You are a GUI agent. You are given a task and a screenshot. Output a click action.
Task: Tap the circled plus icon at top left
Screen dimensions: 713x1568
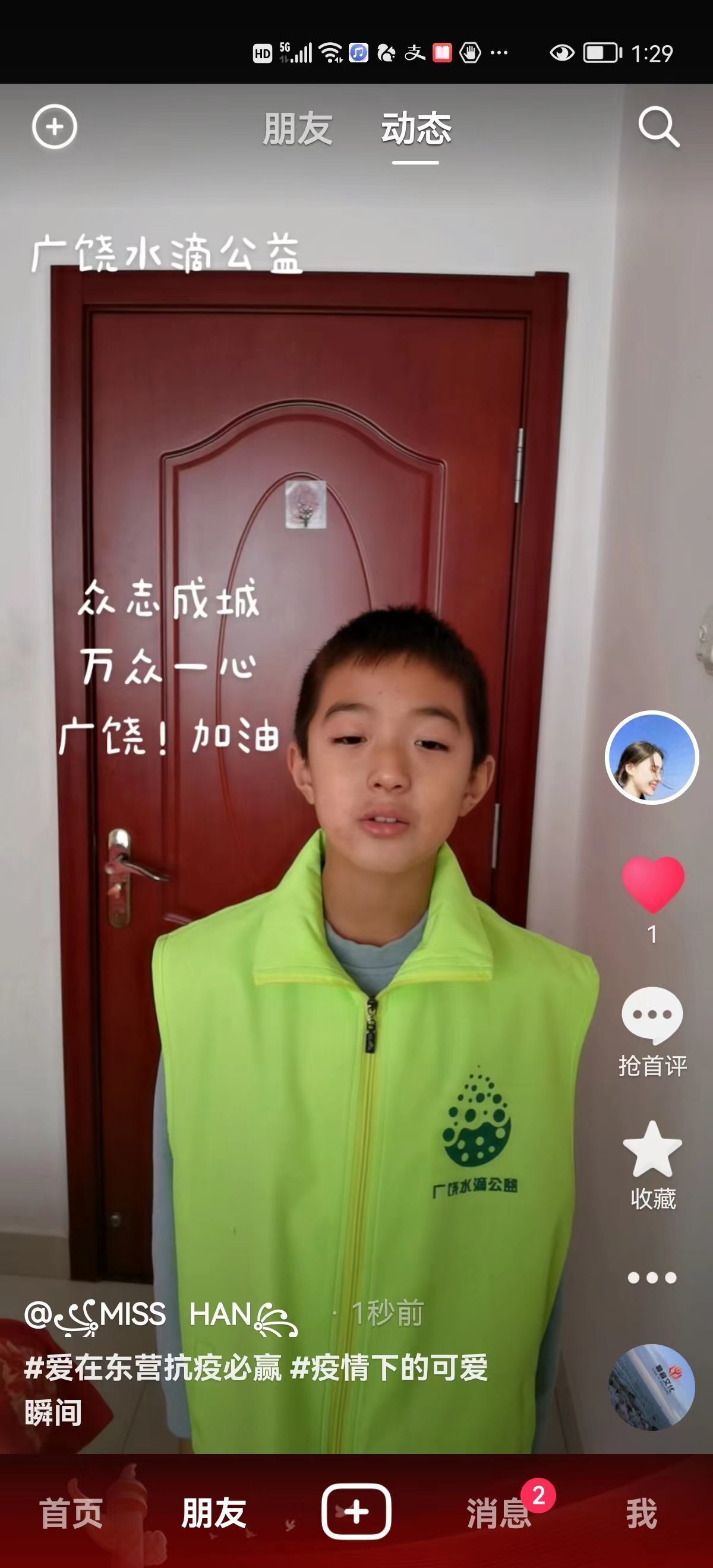click(x=54, y=127)
